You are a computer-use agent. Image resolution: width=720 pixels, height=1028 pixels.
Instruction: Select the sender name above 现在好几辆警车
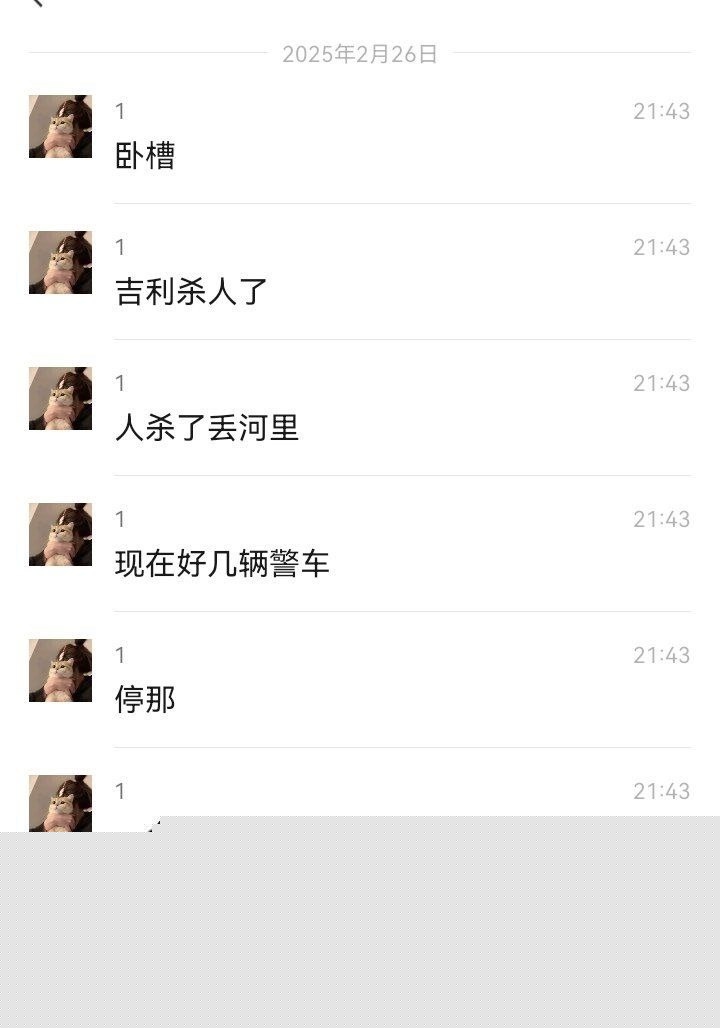(117, 519)
